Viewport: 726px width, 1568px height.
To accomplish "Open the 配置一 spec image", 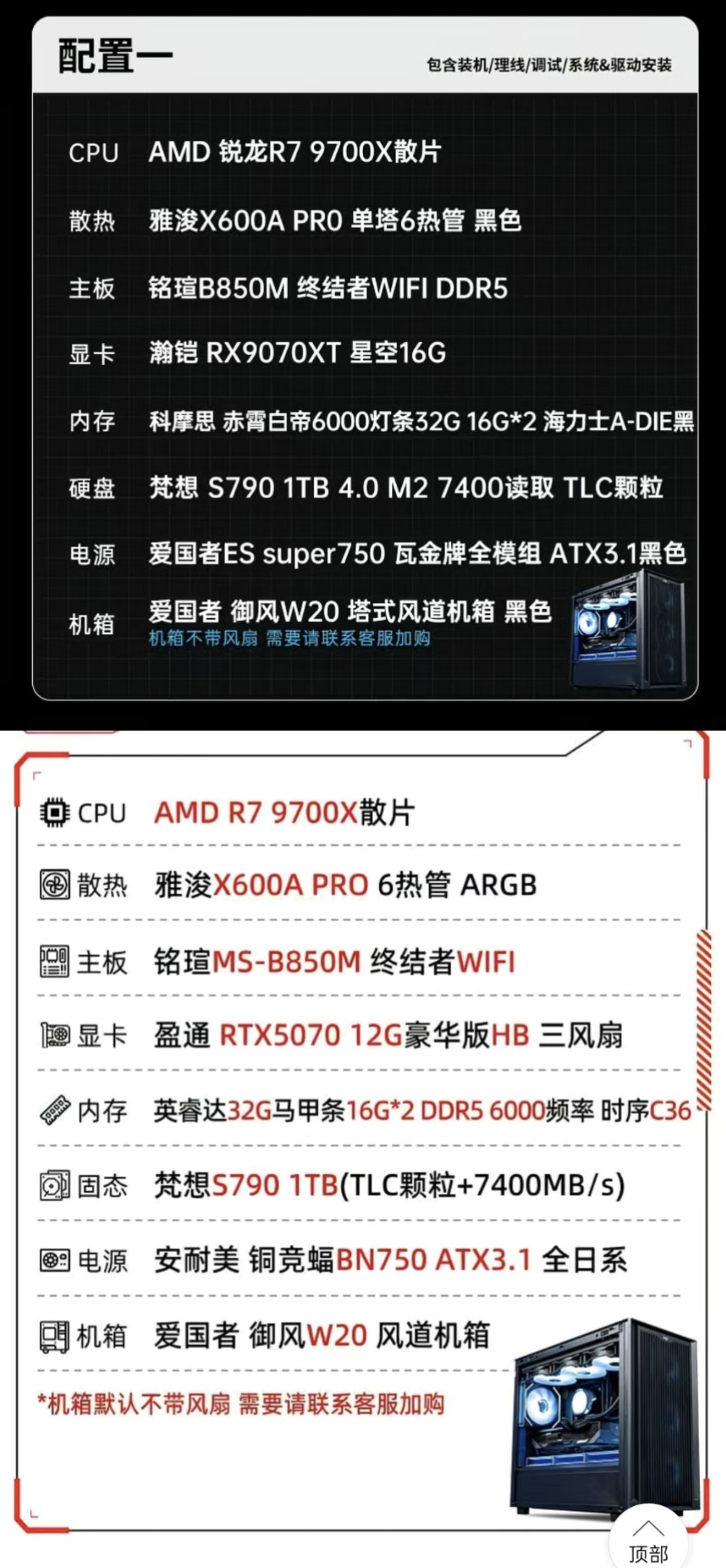I will click(x=365, y=360).
